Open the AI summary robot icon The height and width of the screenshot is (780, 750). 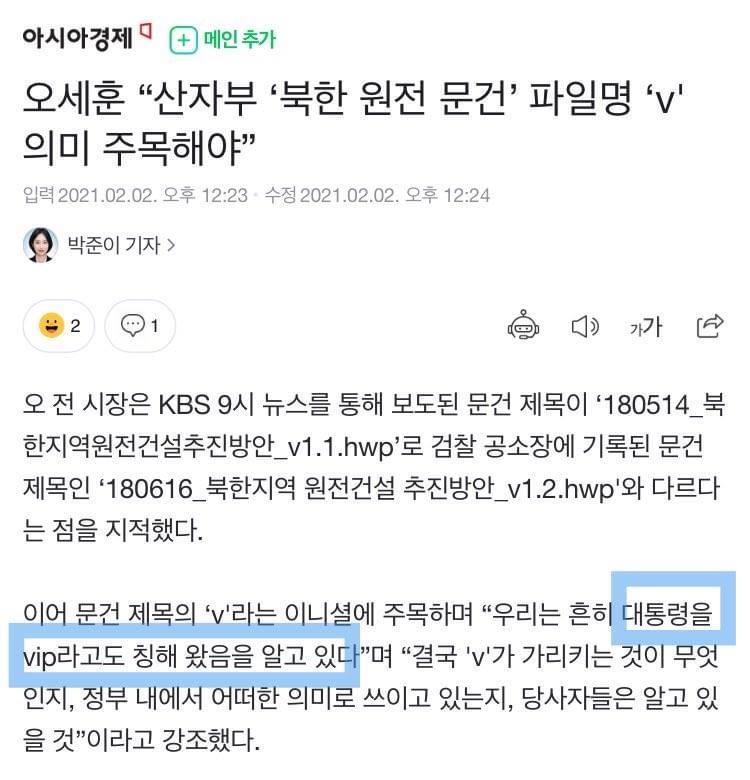pos(523,326)
